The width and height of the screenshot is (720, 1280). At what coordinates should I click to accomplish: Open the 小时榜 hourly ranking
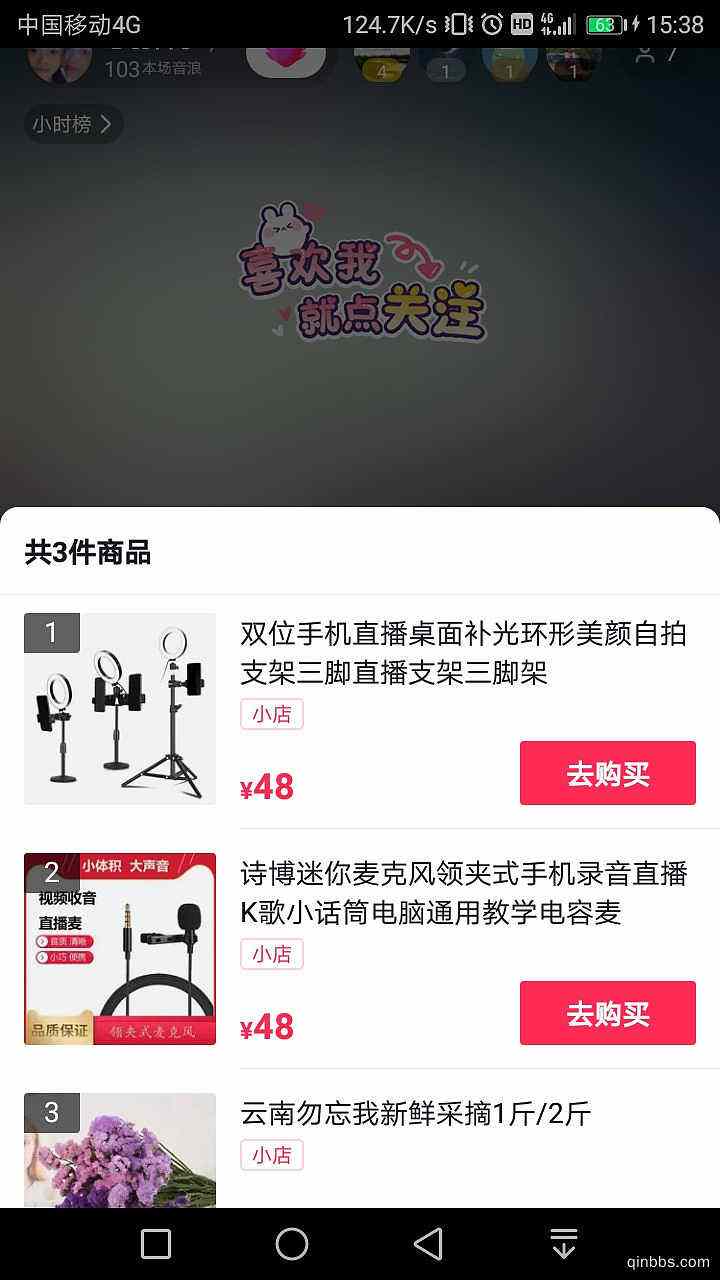tap(70, 124)
